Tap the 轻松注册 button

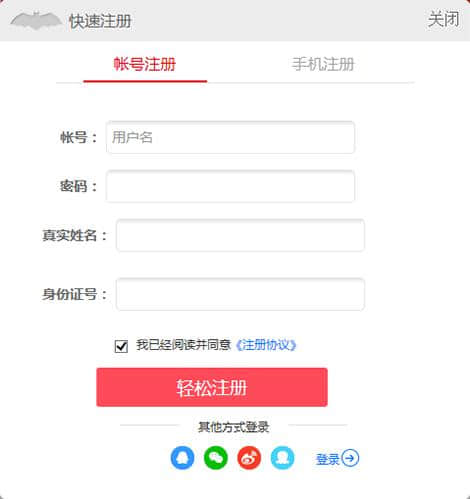click(x=212, y=387)
